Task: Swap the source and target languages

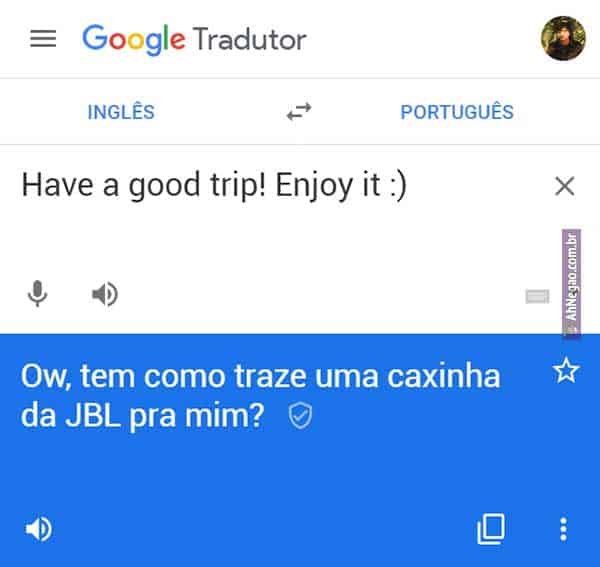Action: [298, 112]
